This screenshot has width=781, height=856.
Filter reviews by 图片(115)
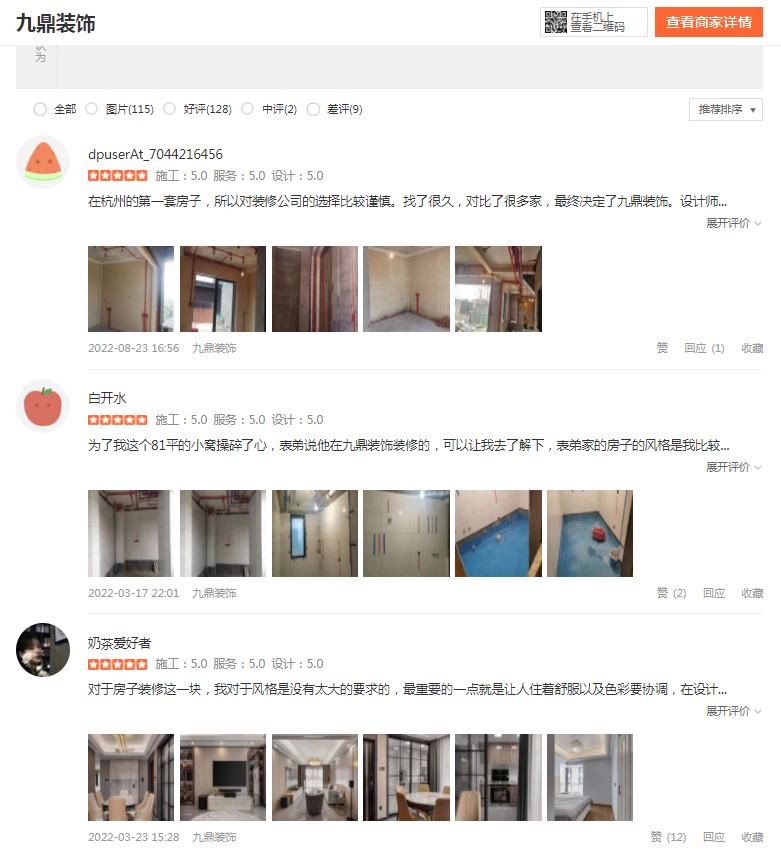(x=92, y=109)
